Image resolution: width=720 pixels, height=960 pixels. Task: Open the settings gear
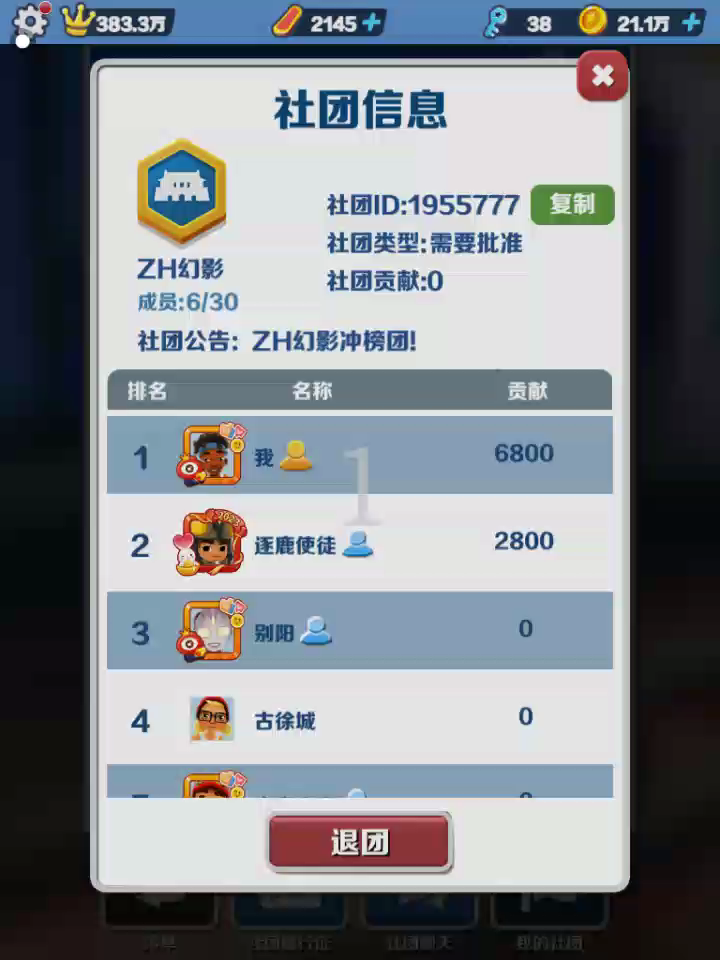31,22
